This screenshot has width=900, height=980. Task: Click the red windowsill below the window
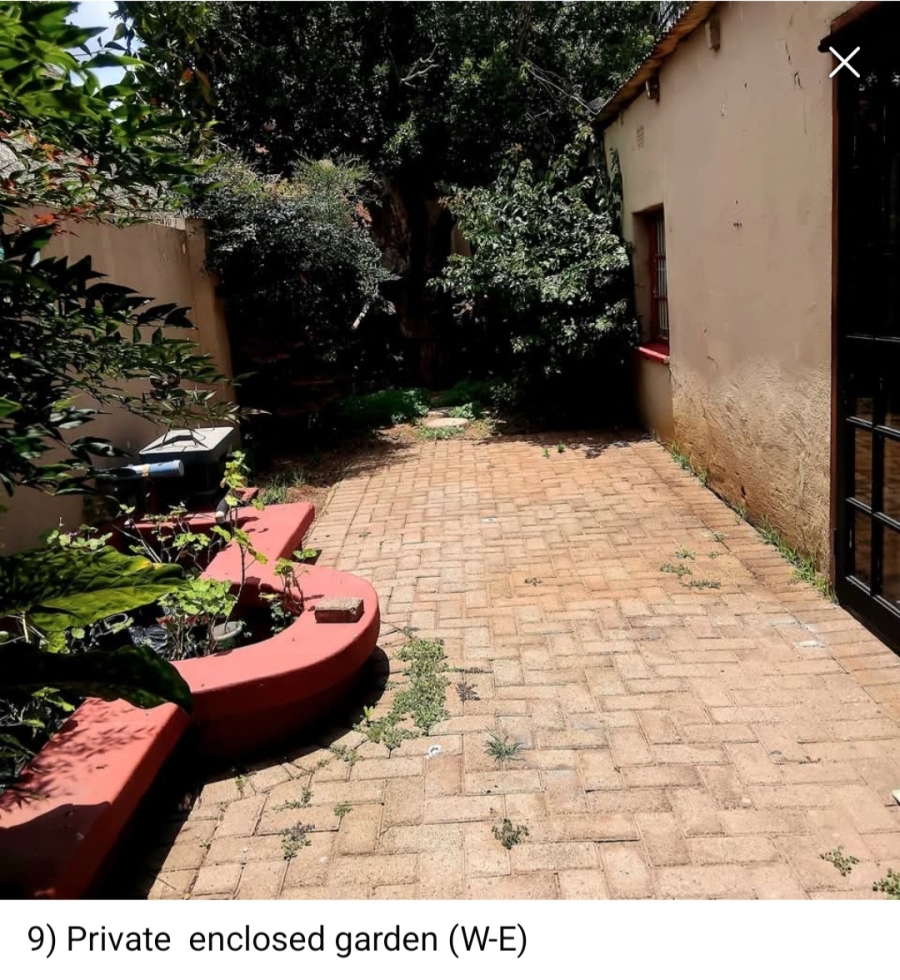click(x=655, y=348)
